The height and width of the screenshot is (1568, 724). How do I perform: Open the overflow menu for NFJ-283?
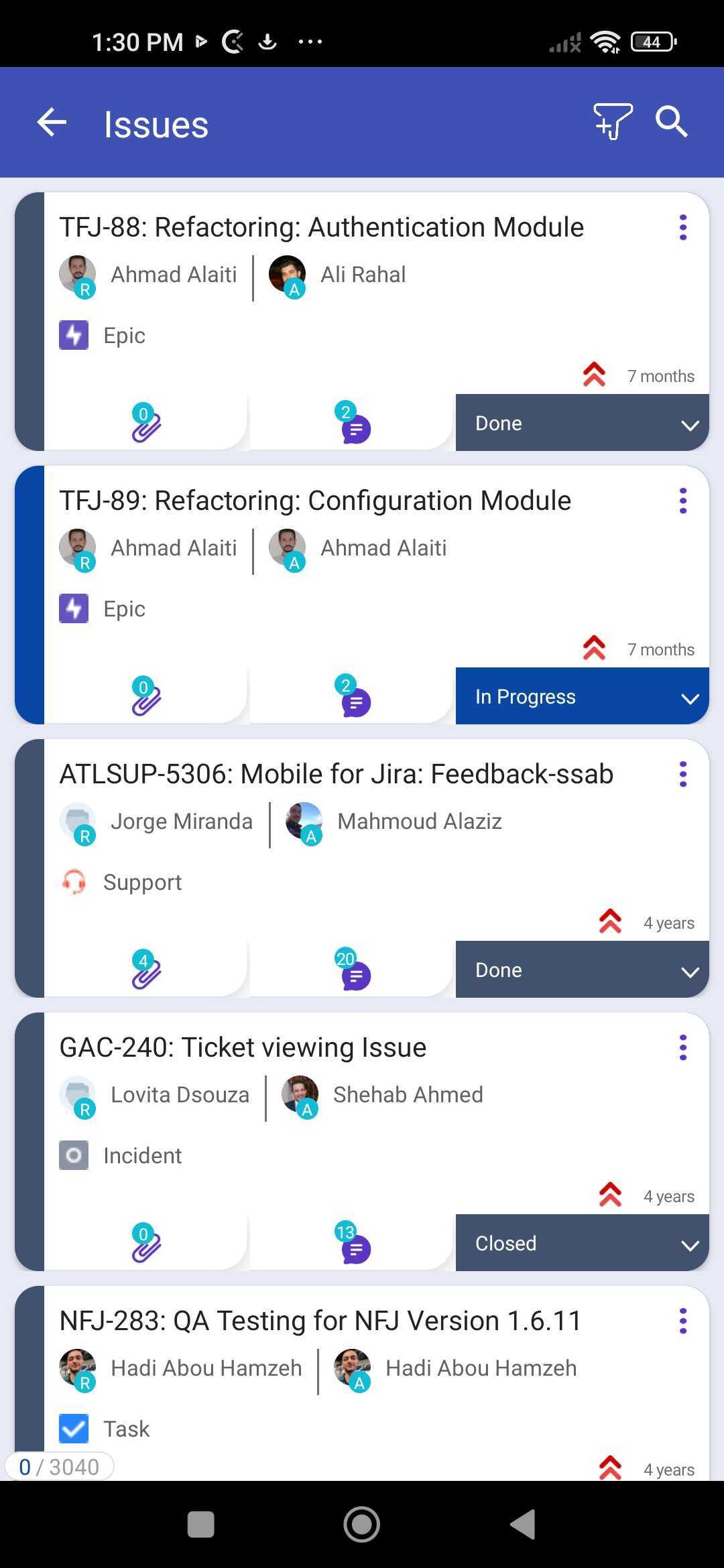tap(682, 1321)
